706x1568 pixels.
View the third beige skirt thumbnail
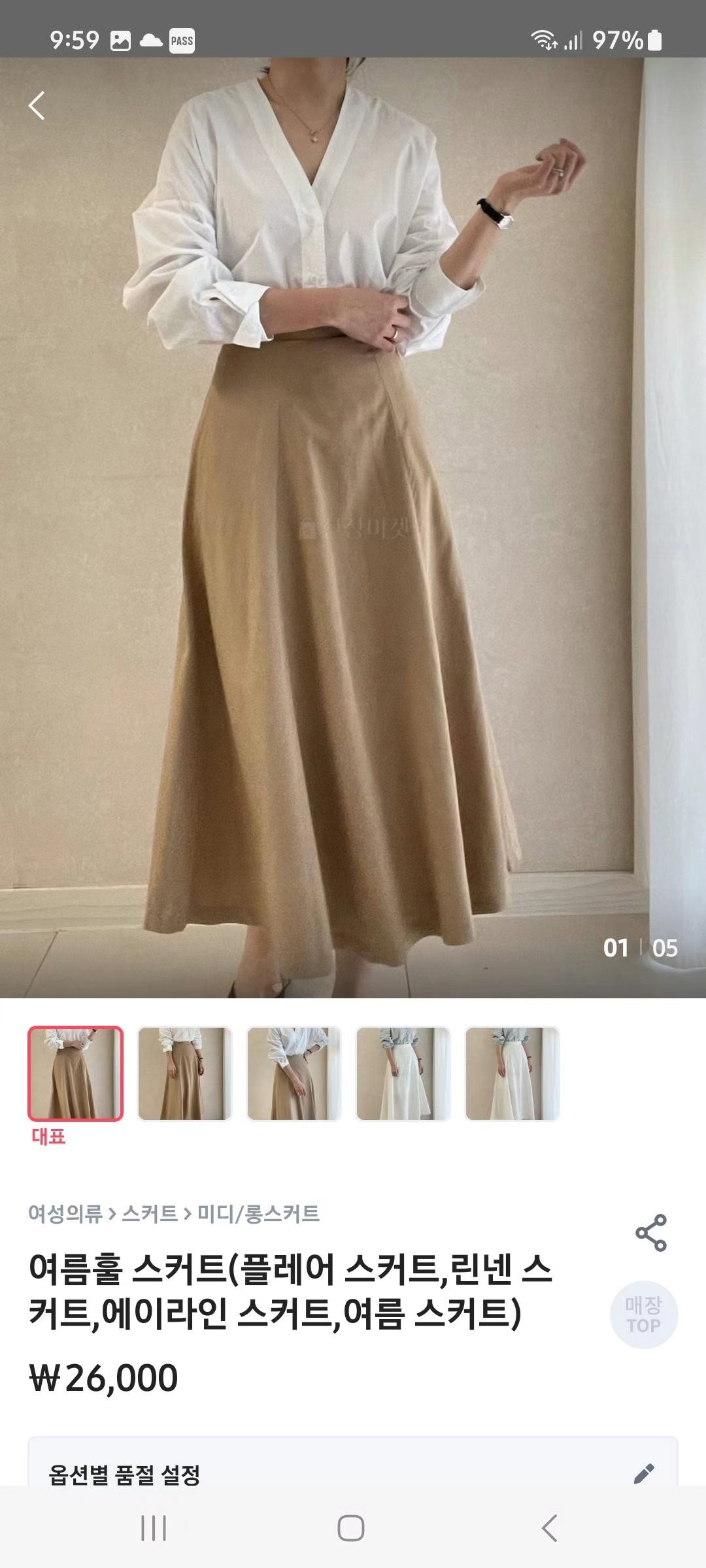tap(294, 1073)
